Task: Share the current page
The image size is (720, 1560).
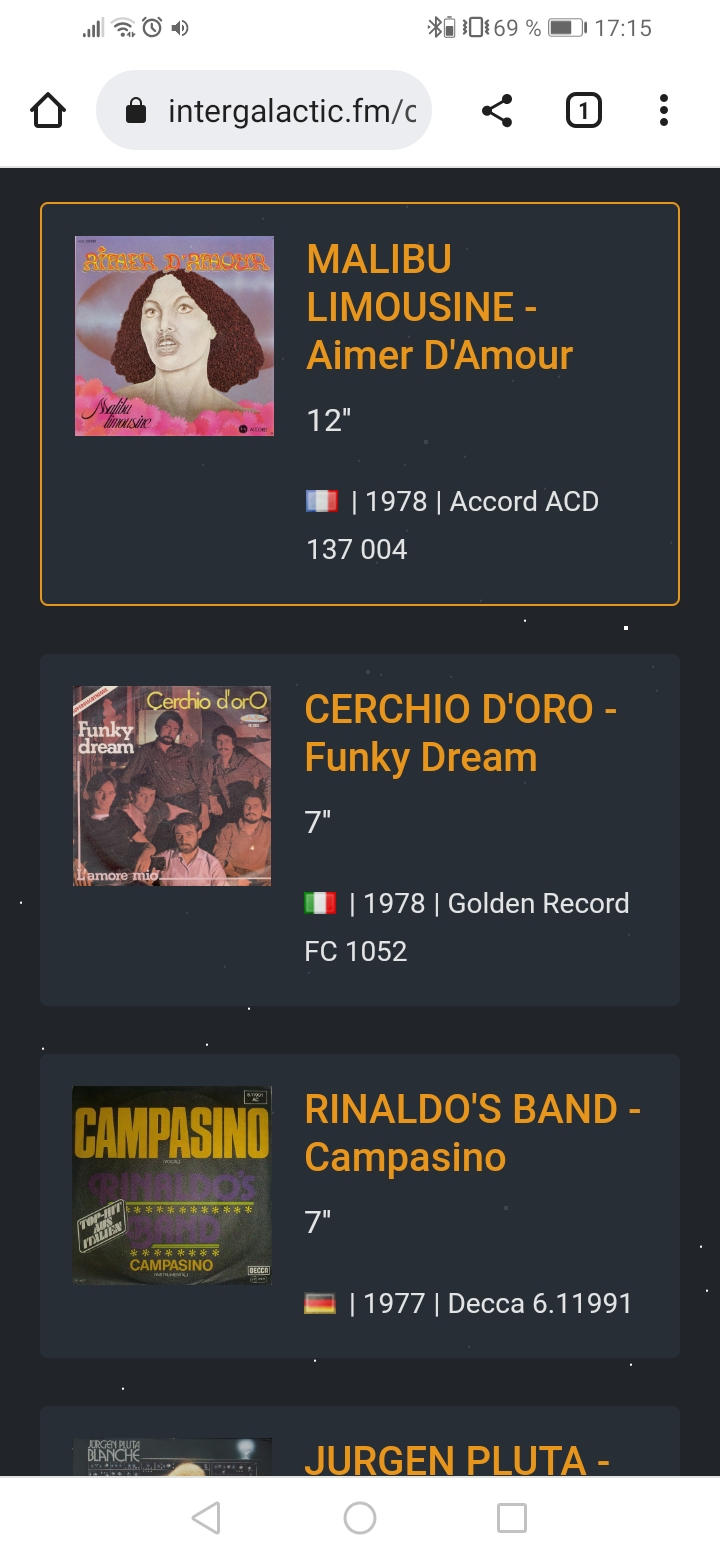Action: [497, 111]
